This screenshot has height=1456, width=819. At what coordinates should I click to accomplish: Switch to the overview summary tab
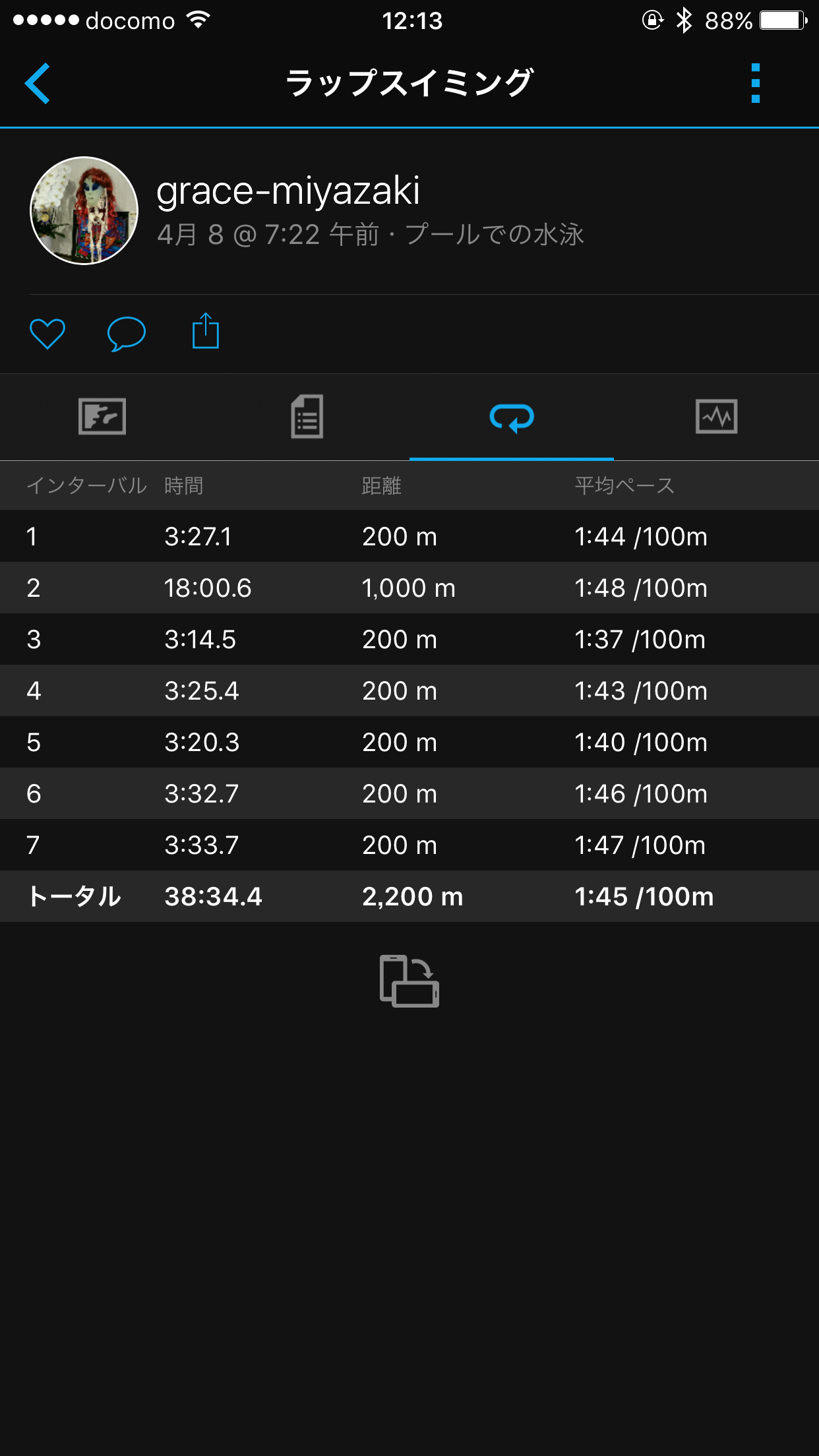pos(102,417)
